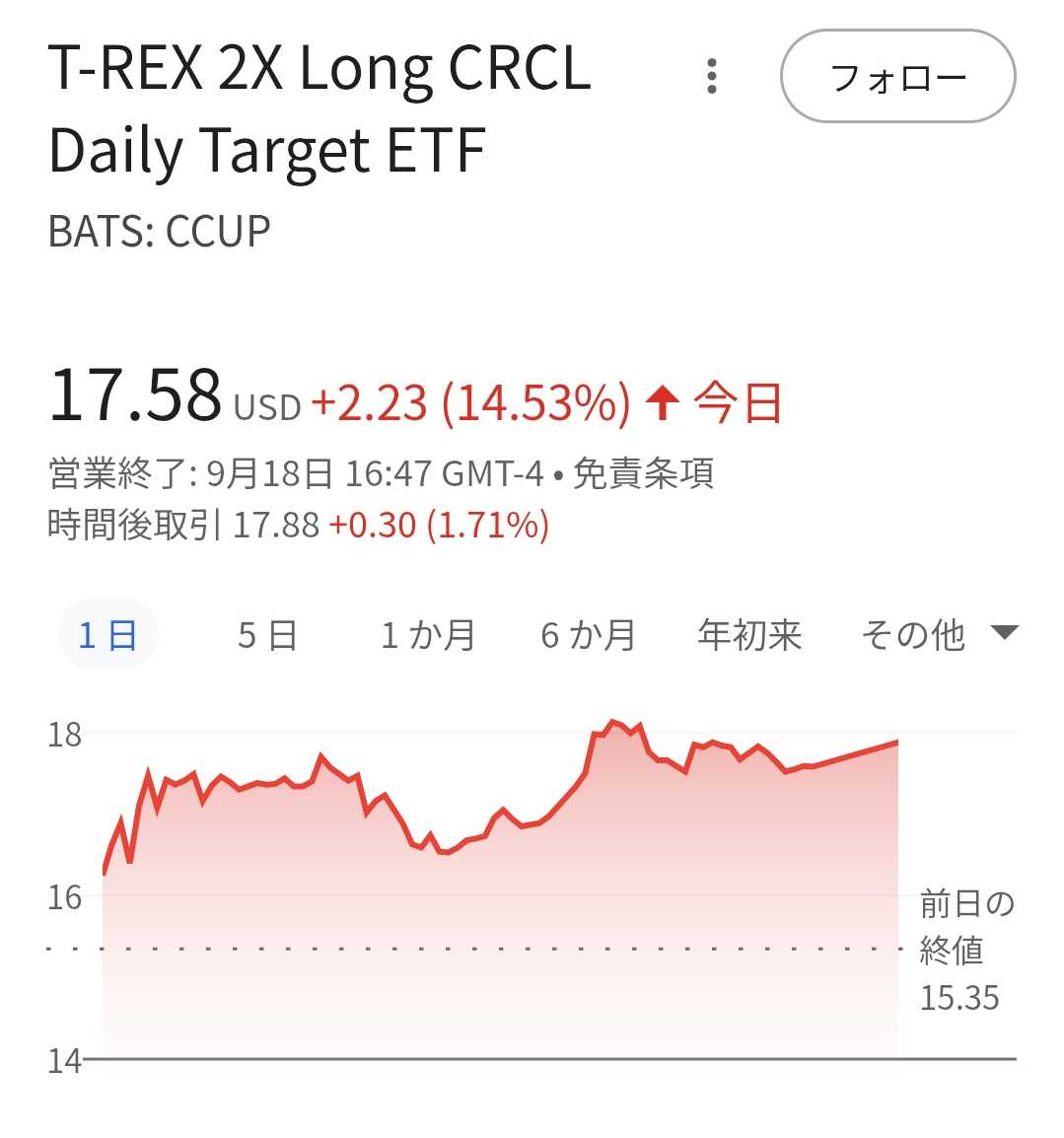Follow this ETF with フォロー button
The height and width of the screenshot is (1138, 1064).
[x=897, y=76]
